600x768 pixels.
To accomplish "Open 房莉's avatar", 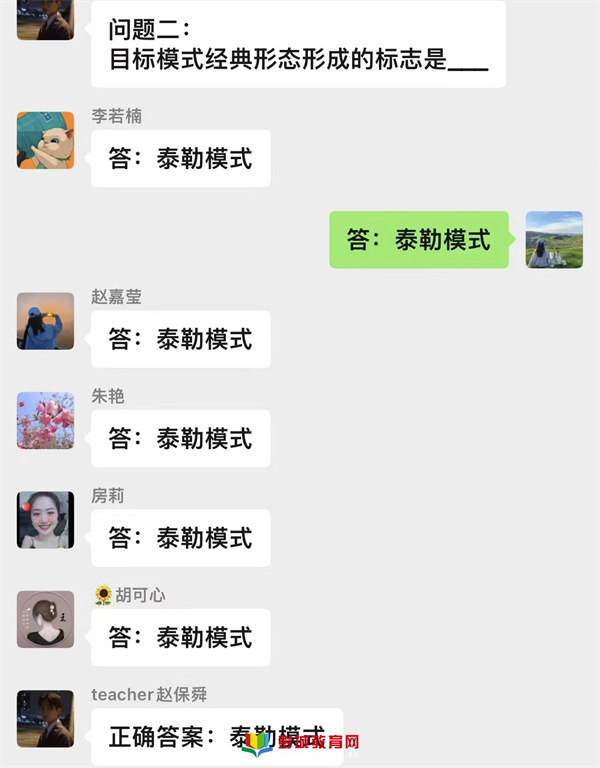I will pos(45,519).
